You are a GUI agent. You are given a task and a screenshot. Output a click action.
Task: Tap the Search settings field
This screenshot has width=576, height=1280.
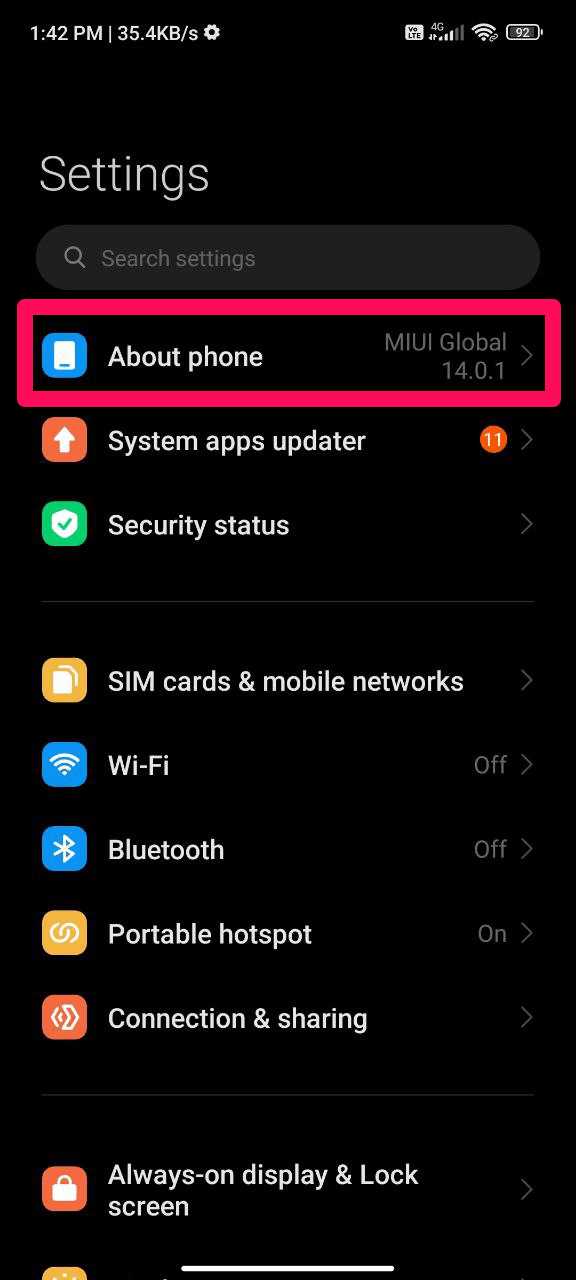tap(288, 258)
